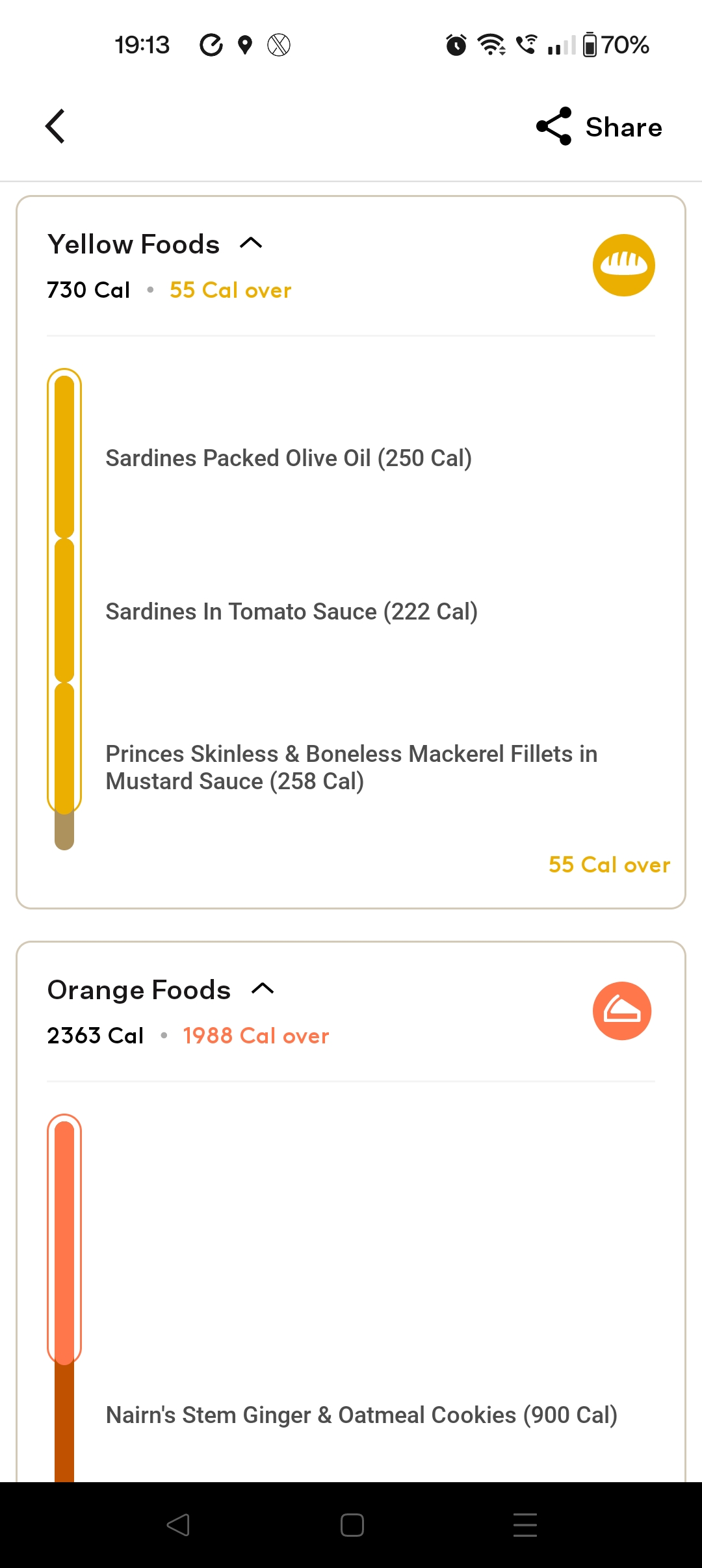This screenshot has width=702, height=1568.
Task: Share this food breakdown
Action: pos(599,127)
